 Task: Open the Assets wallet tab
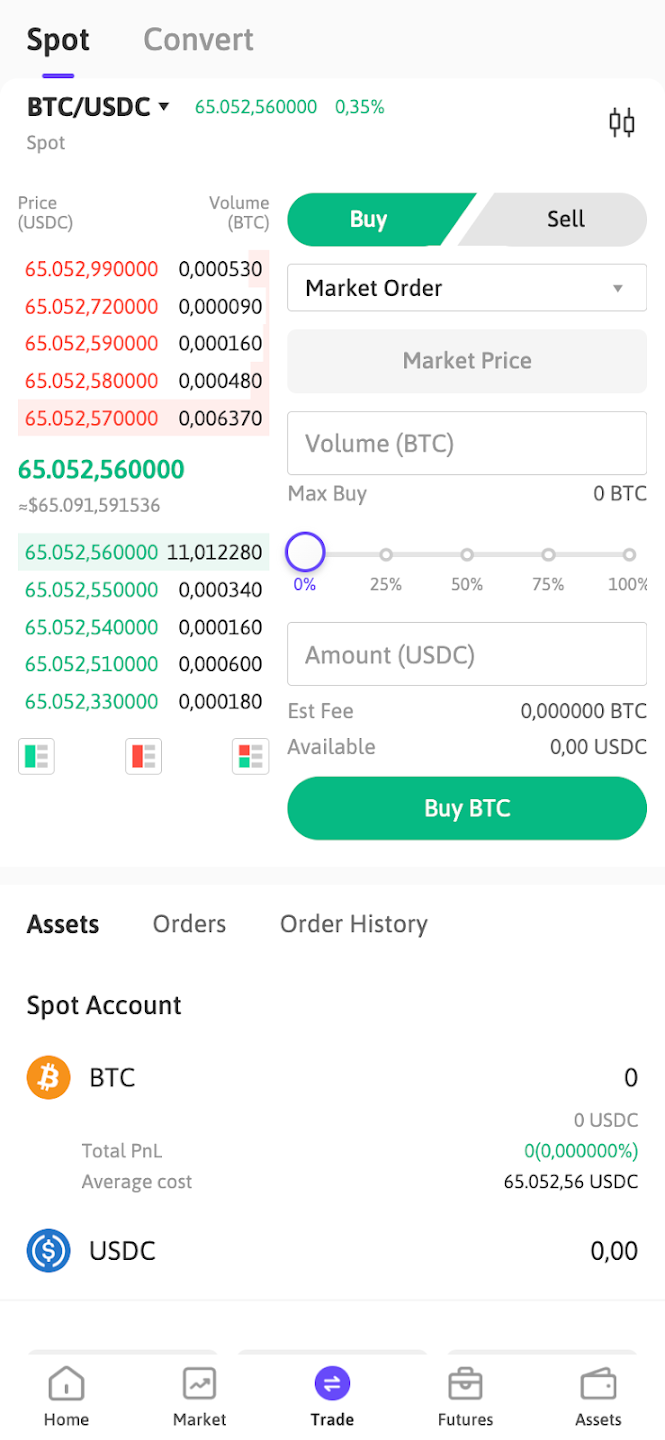click(x=598, y=1397)
